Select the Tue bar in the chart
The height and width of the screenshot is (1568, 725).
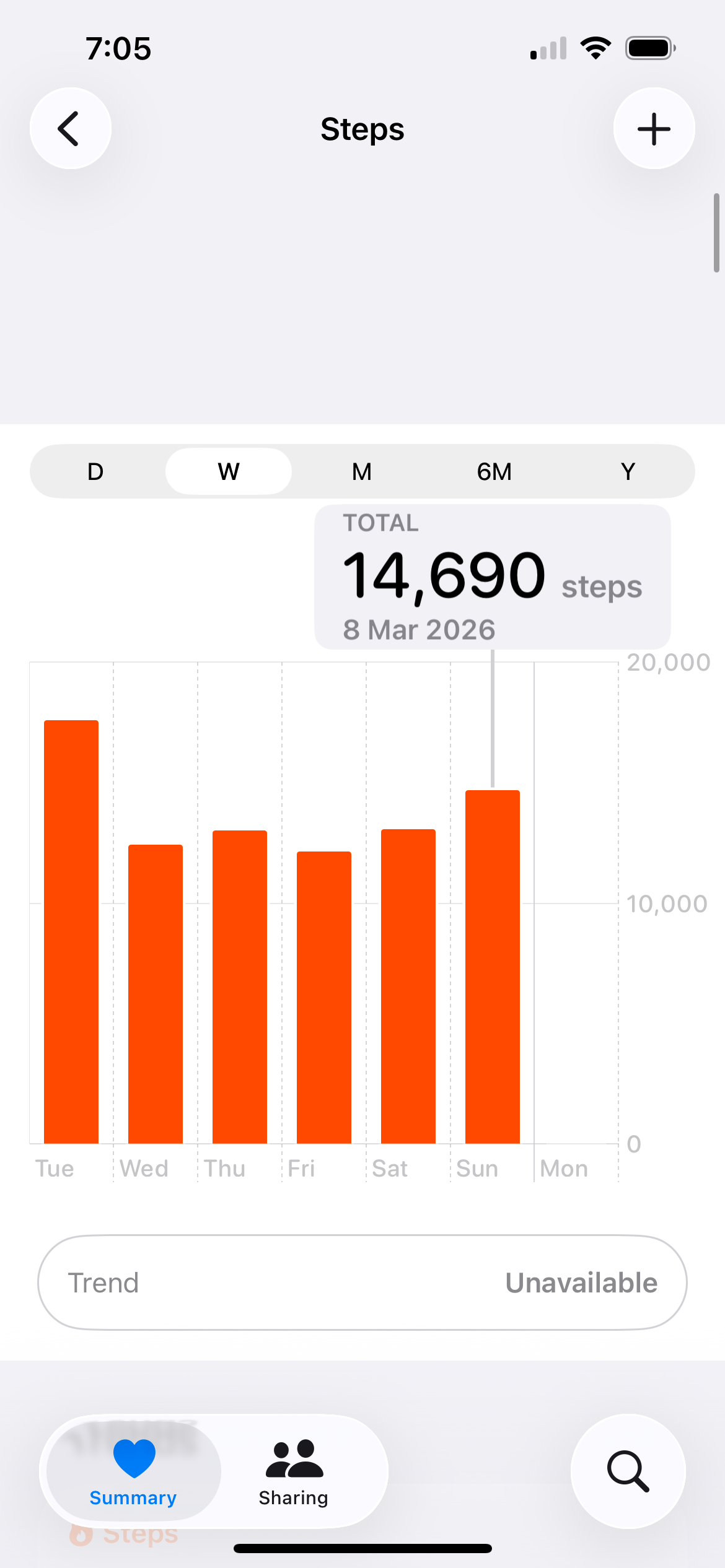point(71,932)
